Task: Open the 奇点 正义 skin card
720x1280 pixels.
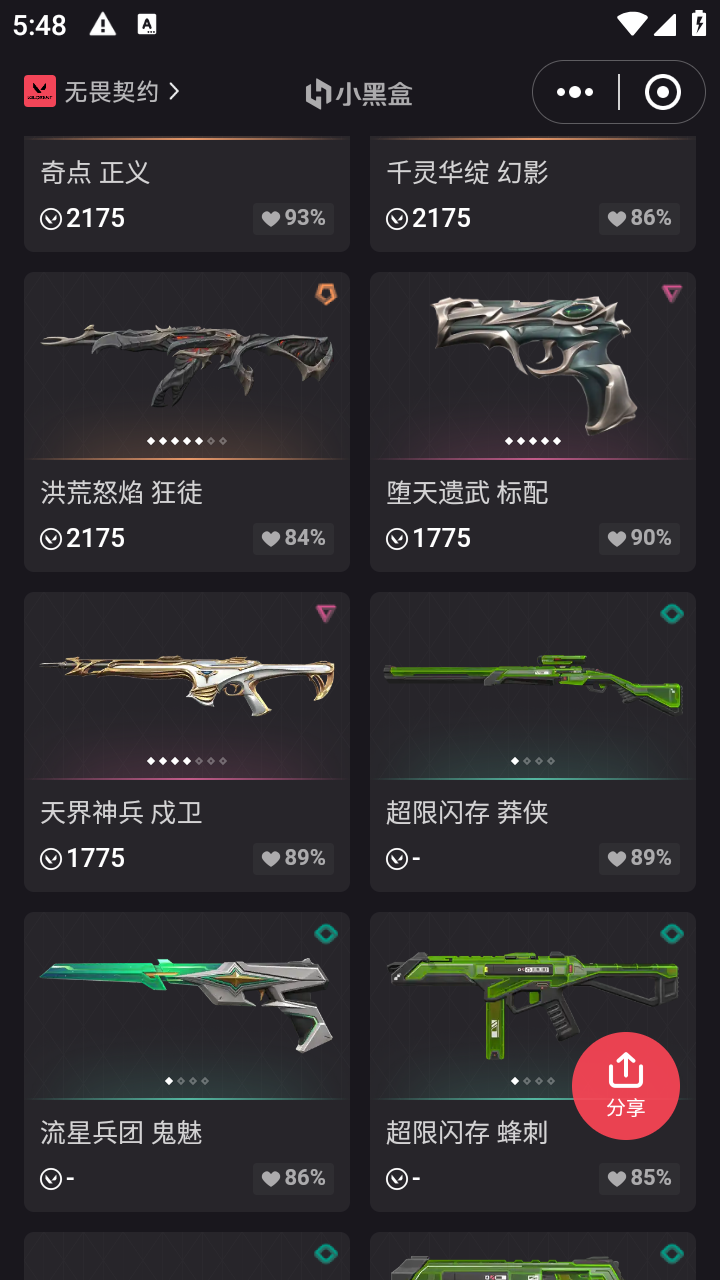Action: [187, 194]
